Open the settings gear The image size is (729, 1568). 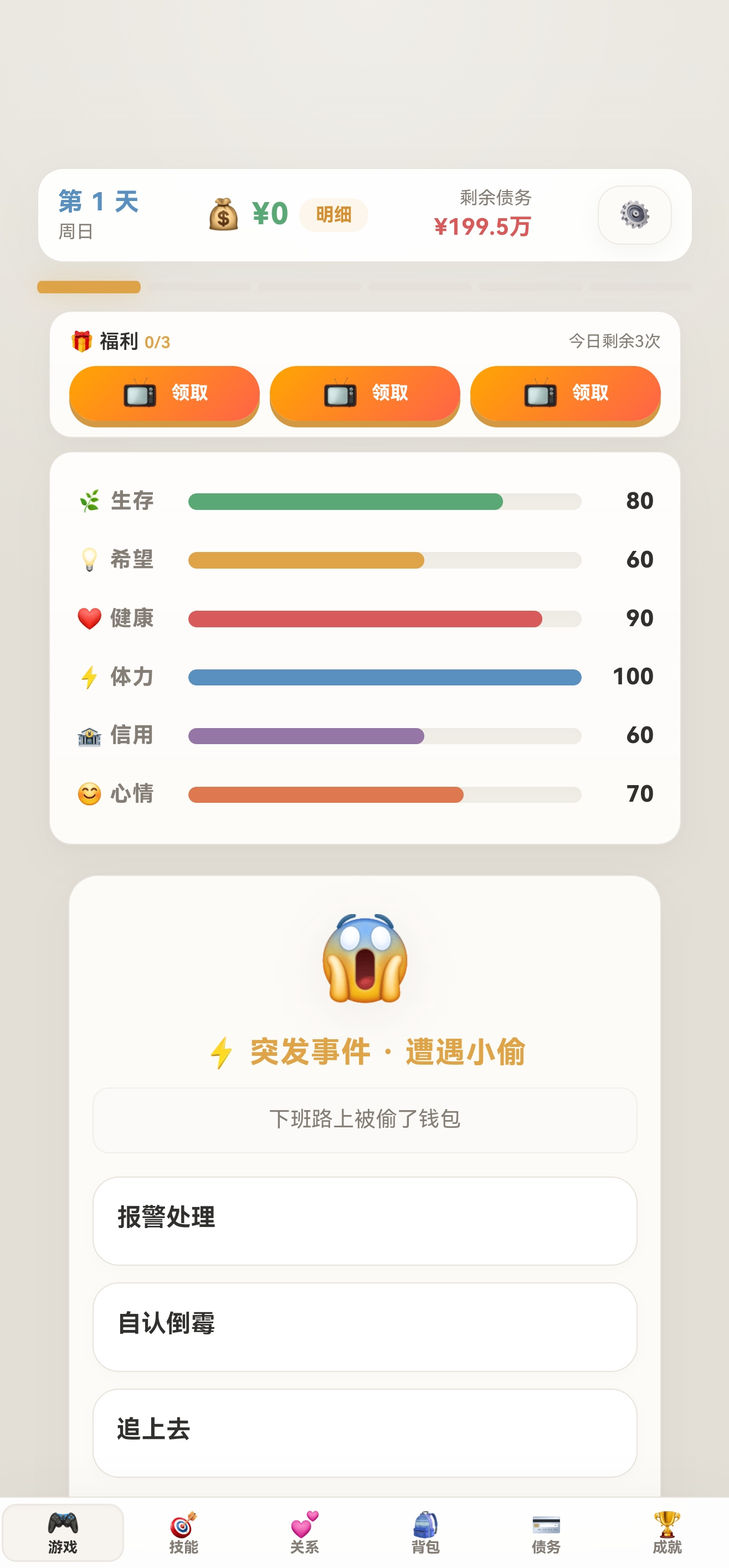coord(634,215)
